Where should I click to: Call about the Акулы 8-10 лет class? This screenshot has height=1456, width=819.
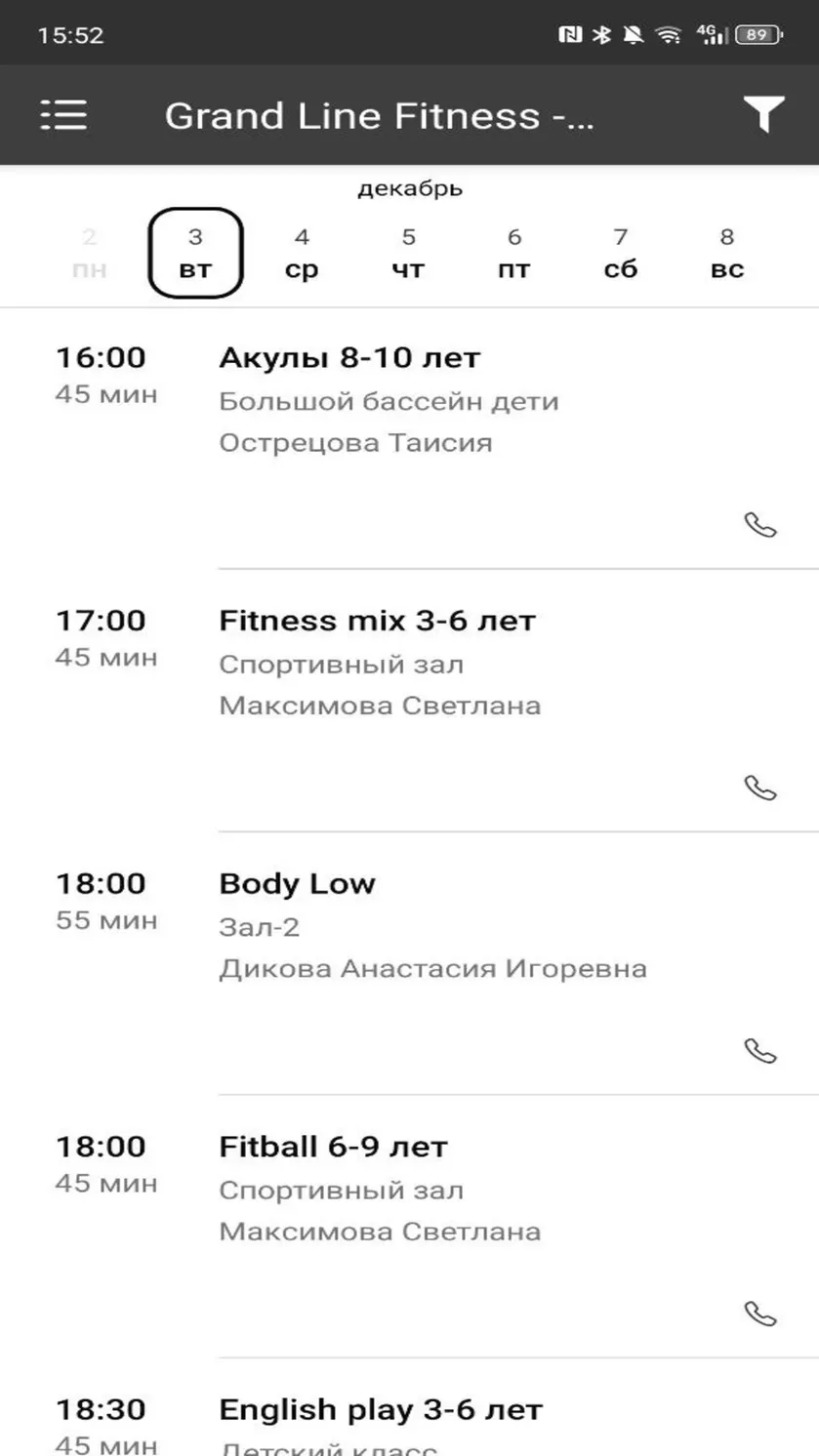pos(760,525)
